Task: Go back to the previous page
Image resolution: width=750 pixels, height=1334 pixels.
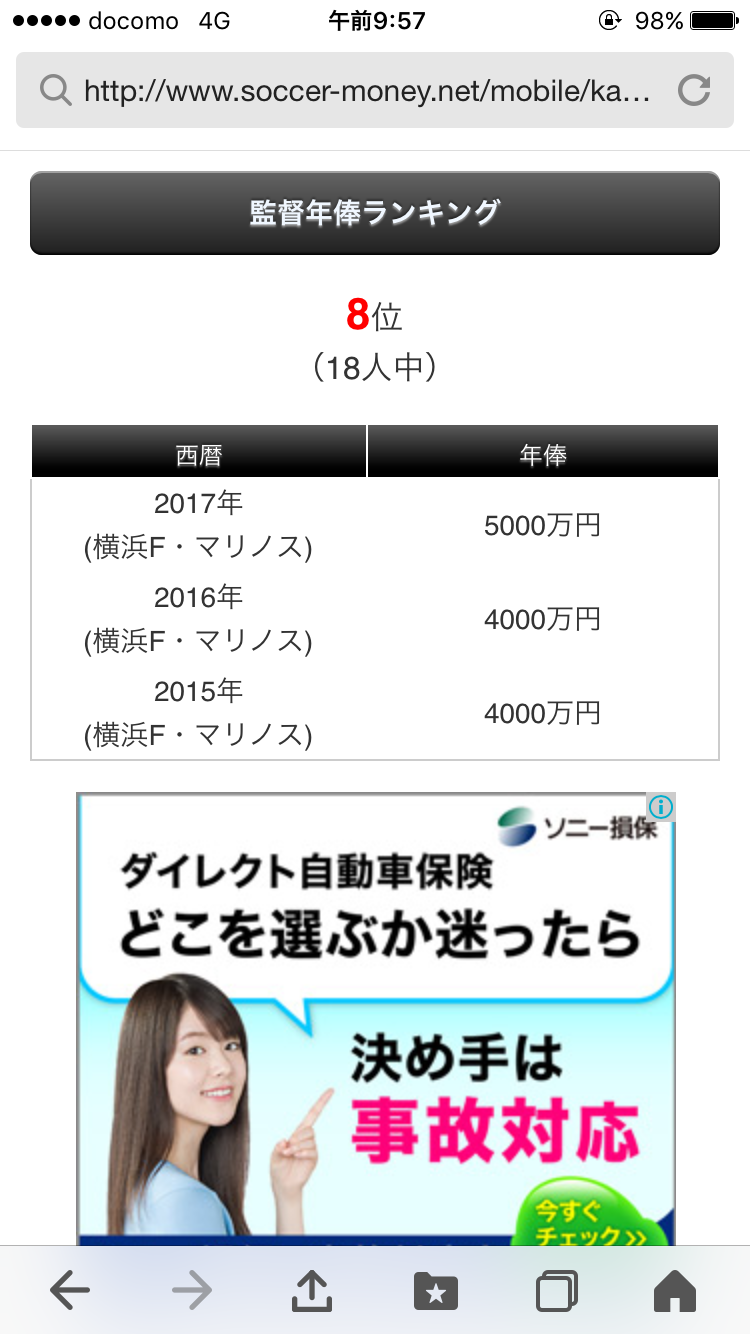Action: pos(70,1291)
